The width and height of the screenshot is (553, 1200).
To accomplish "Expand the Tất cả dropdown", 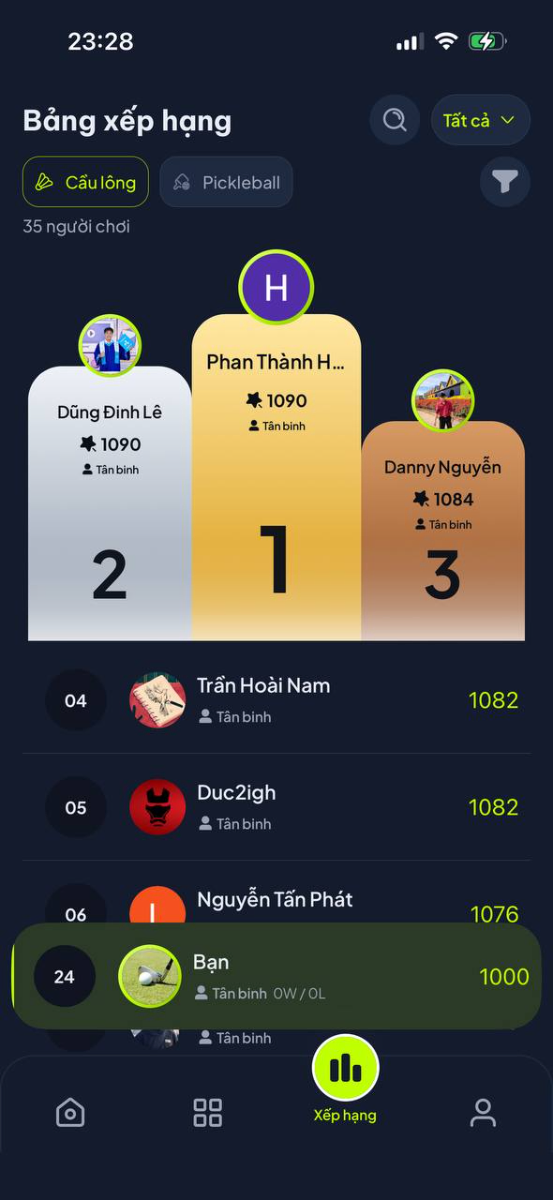I will click(480, 120).
